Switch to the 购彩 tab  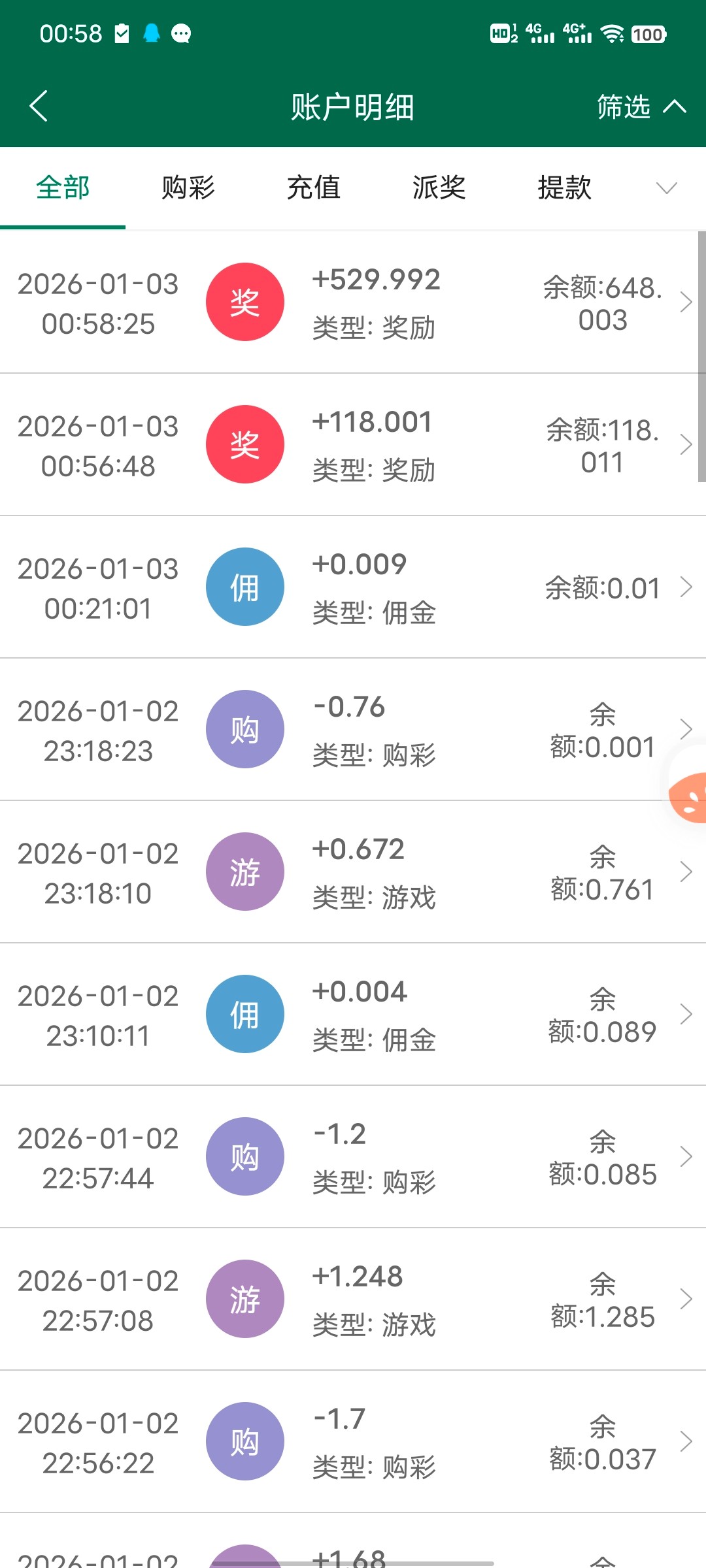click(x=188, y=188)
